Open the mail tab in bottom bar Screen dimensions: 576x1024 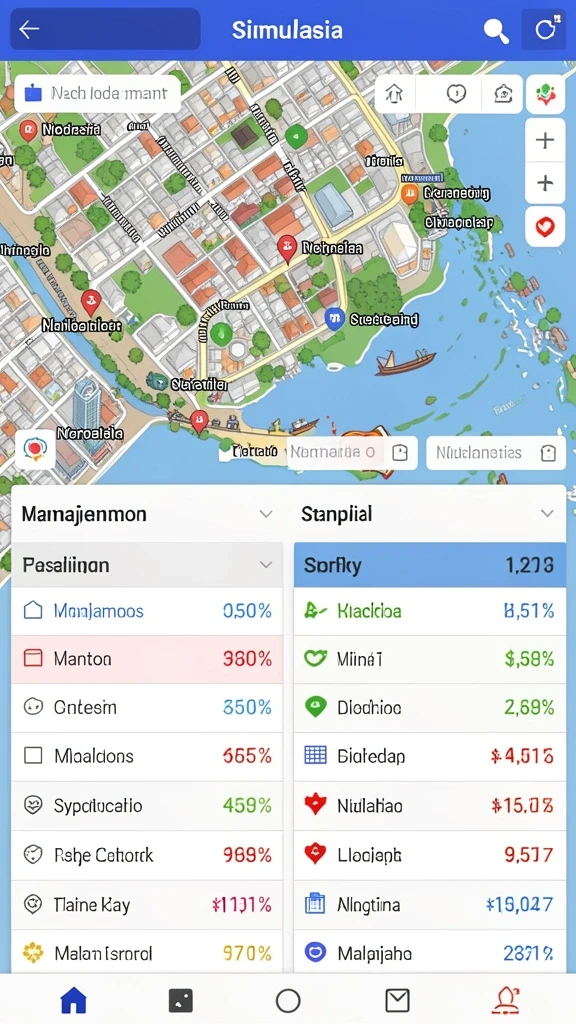click(x=397, y=1000)
